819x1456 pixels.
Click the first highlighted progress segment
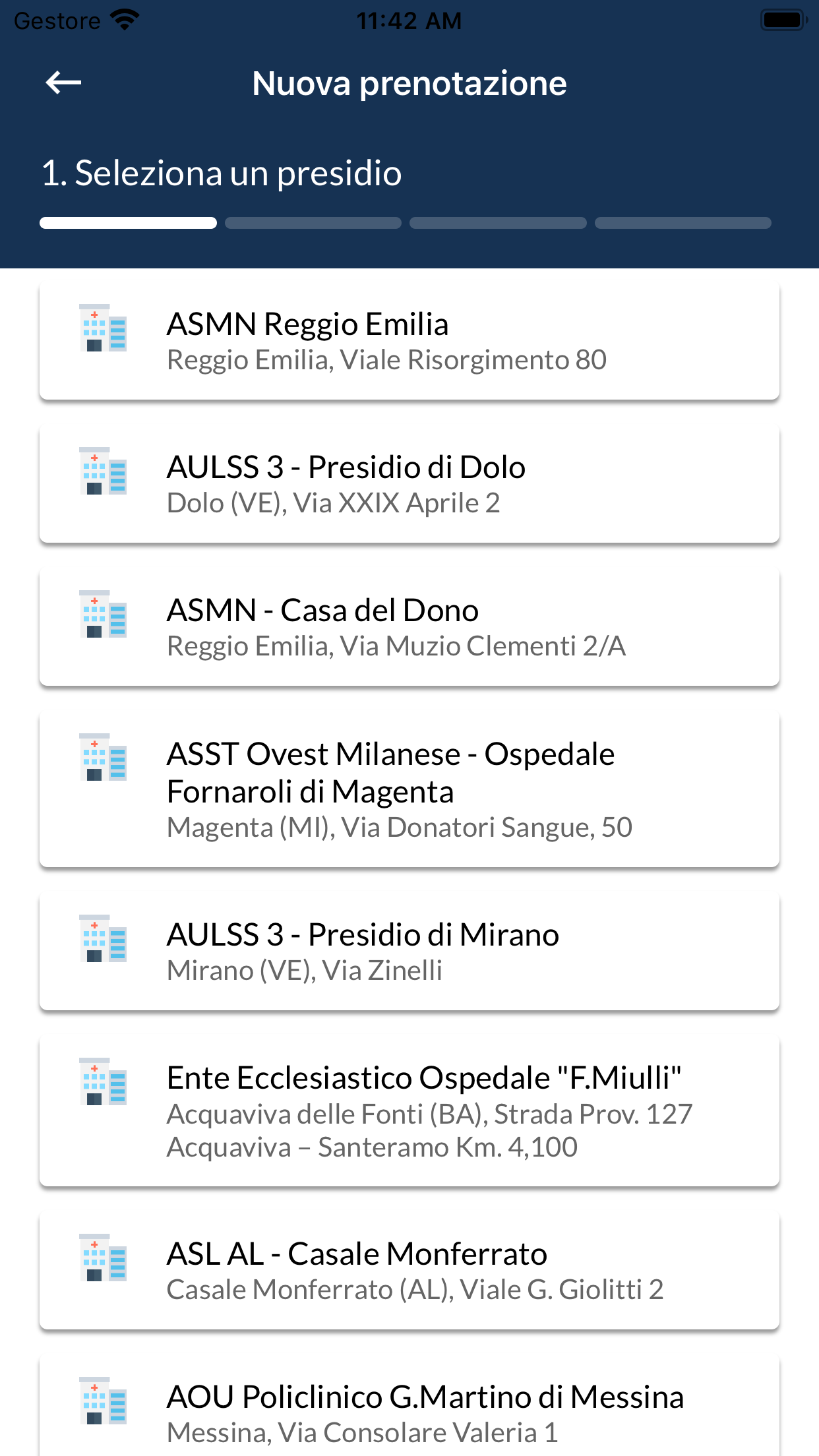[127, 223]
